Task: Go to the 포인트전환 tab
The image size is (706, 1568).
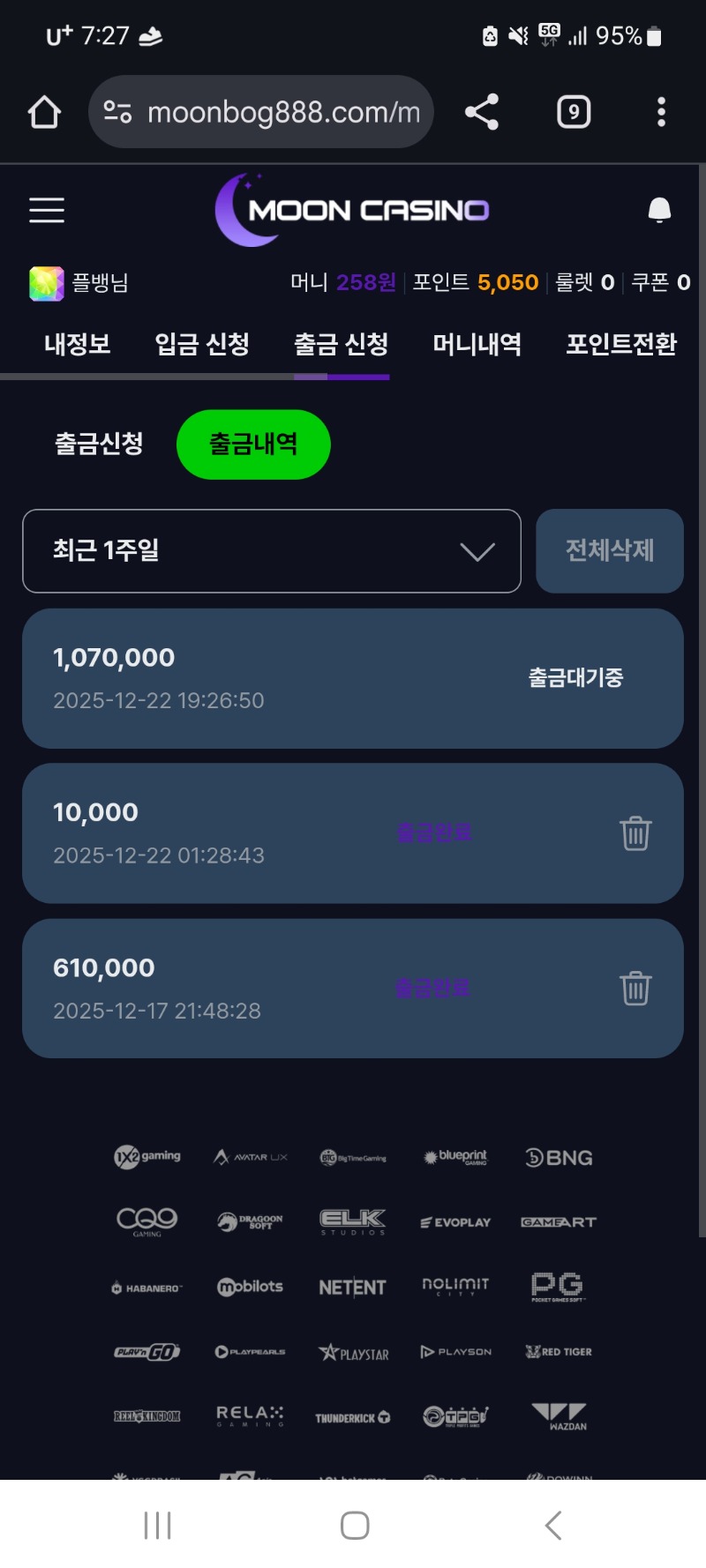Action: [x=621, y=344]
